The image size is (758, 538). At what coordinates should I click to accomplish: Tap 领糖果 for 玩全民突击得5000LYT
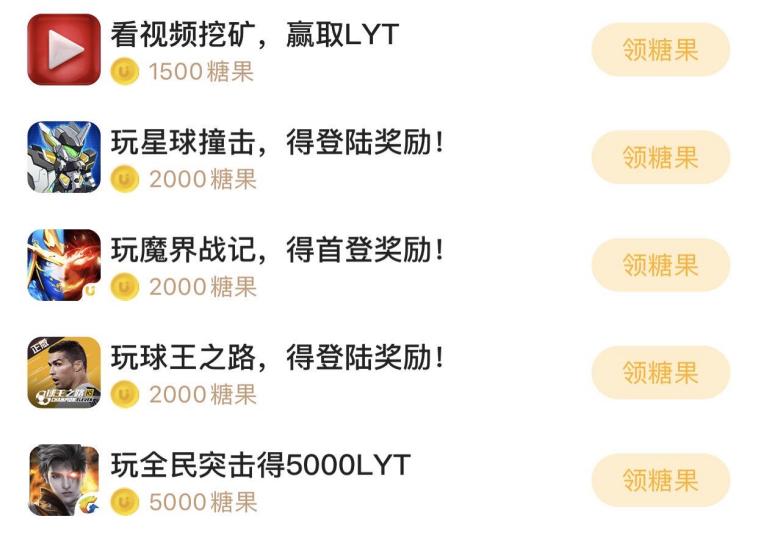click(x=660, y=480)
